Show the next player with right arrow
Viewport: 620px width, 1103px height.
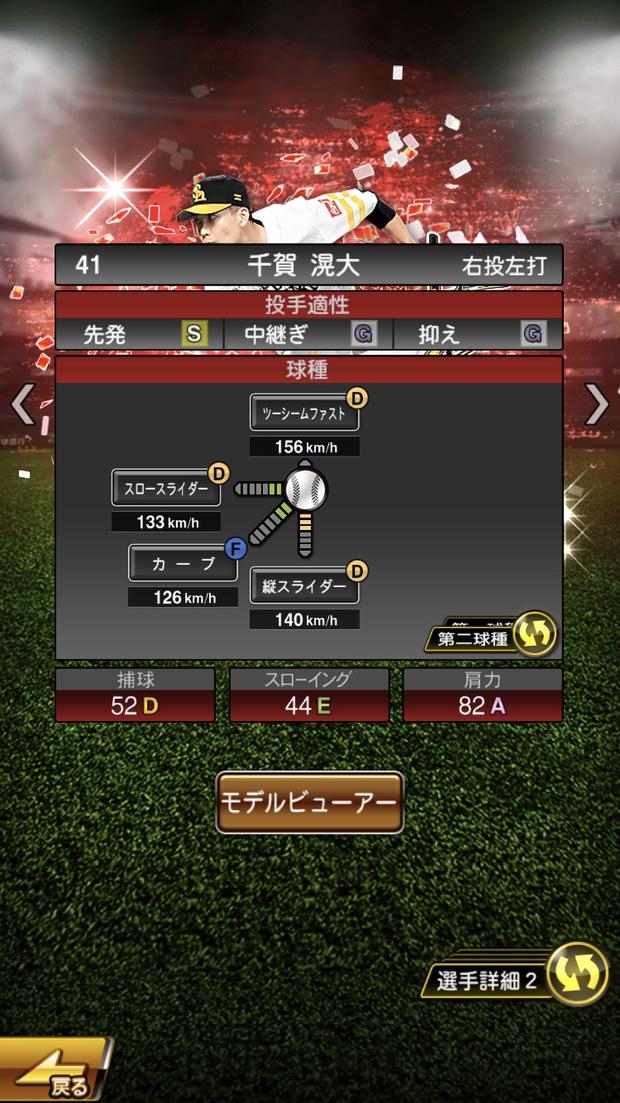pos(597,404)
